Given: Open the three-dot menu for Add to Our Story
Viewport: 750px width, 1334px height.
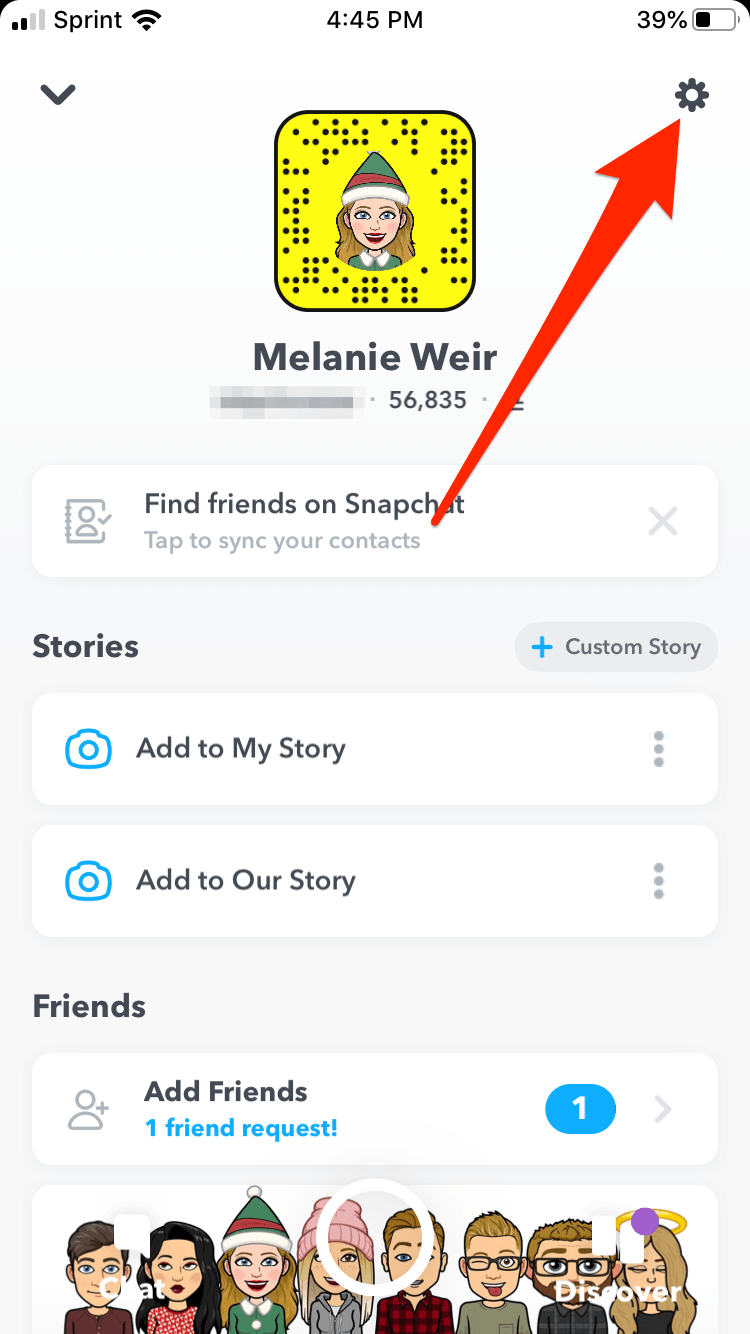Looking at the screenshot, I should (659, 880).
